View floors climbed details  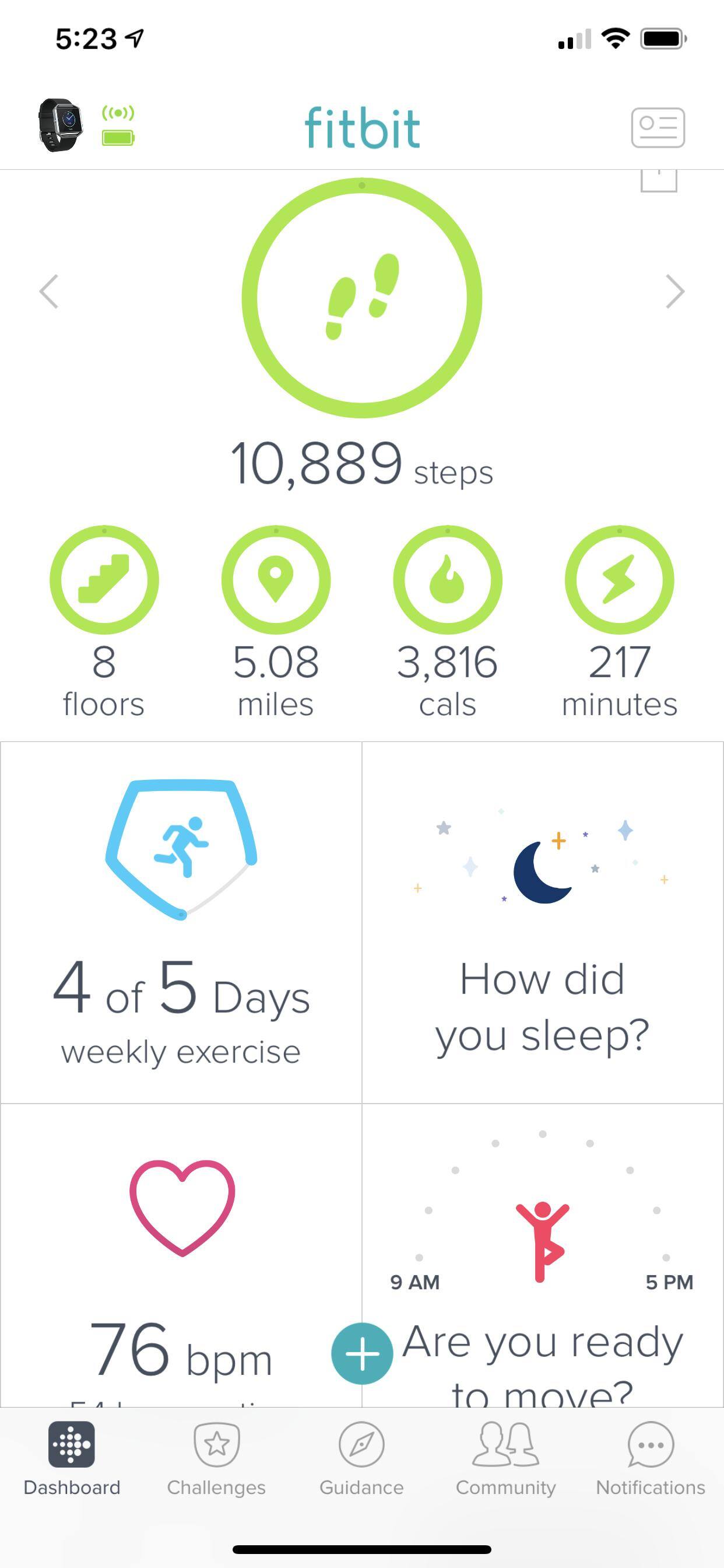click(104, 579)
